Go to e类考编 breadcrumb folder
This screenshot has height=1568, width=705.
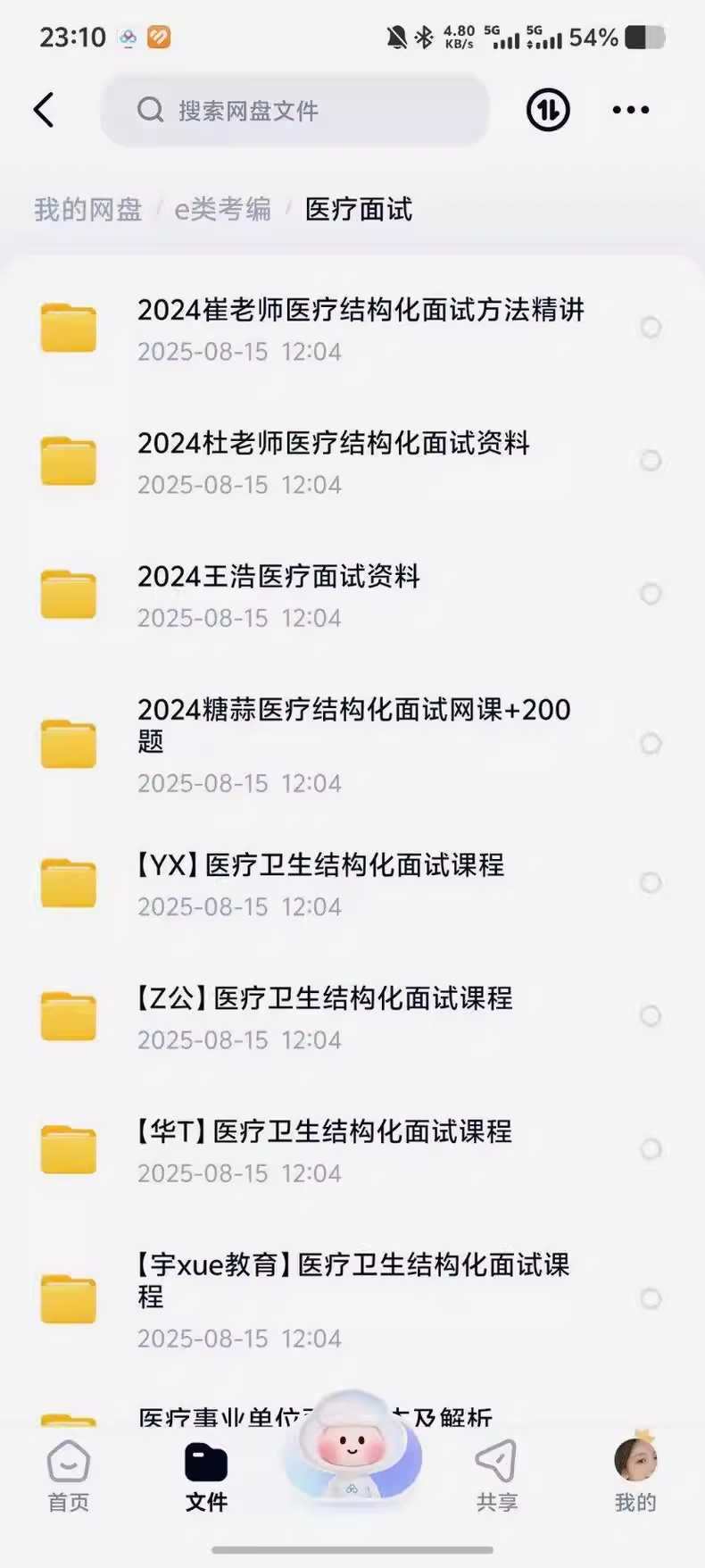pos(222,210)
